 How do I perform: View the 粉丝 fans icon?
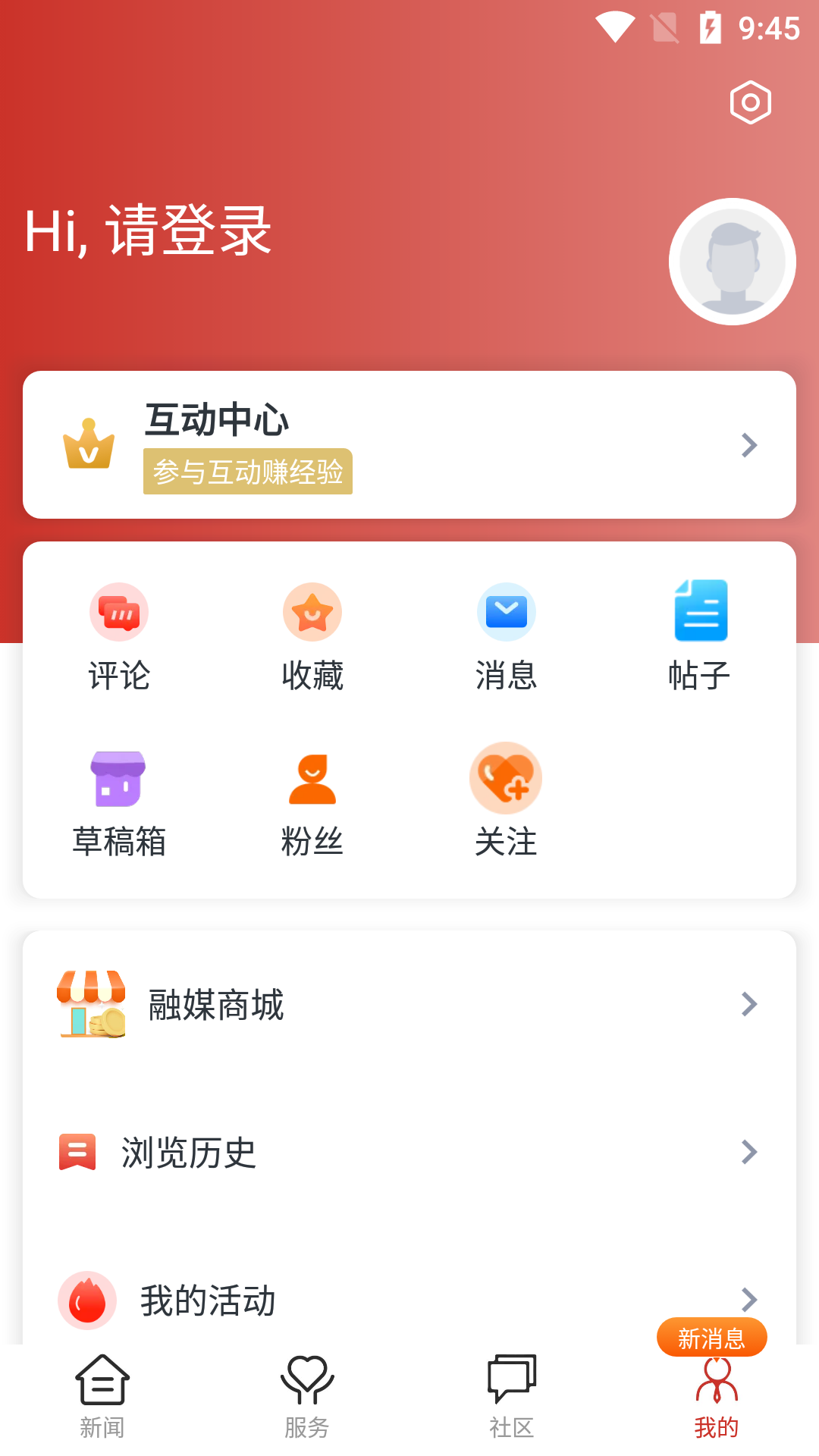313,778
